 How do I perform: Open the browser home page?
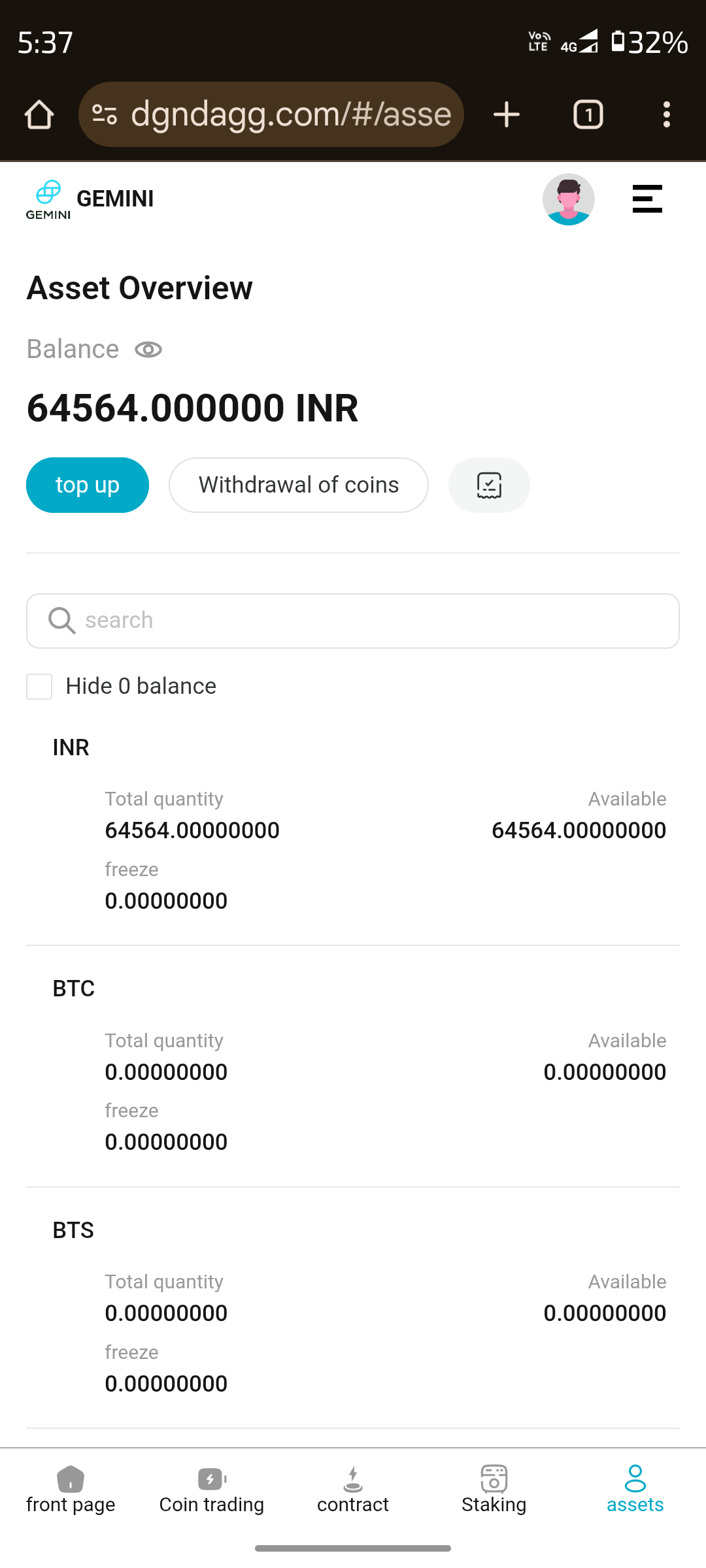tap(39, 115)
